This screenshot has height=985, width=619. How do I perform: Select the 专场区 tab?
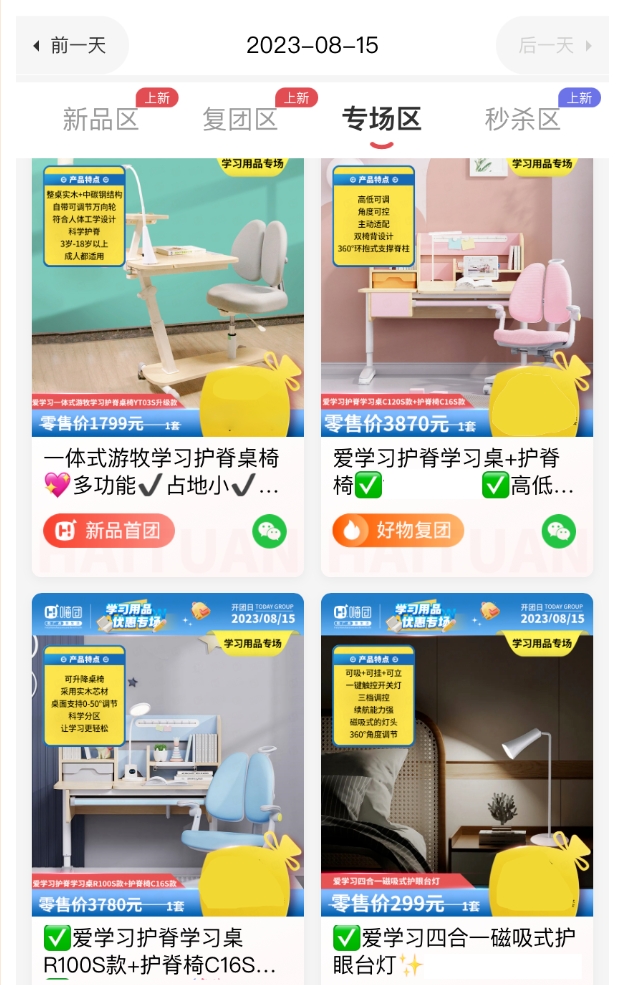382,119
